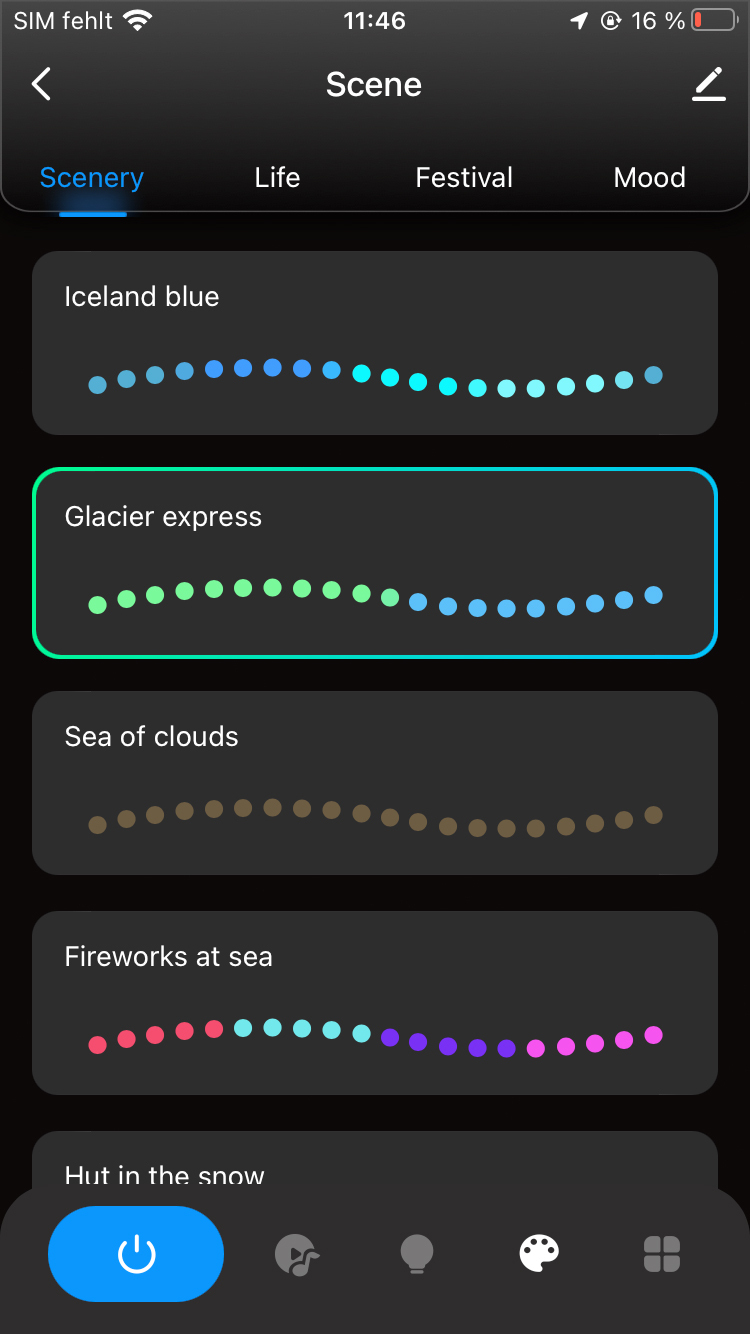Tap the color palette icon

(539, 1254)
